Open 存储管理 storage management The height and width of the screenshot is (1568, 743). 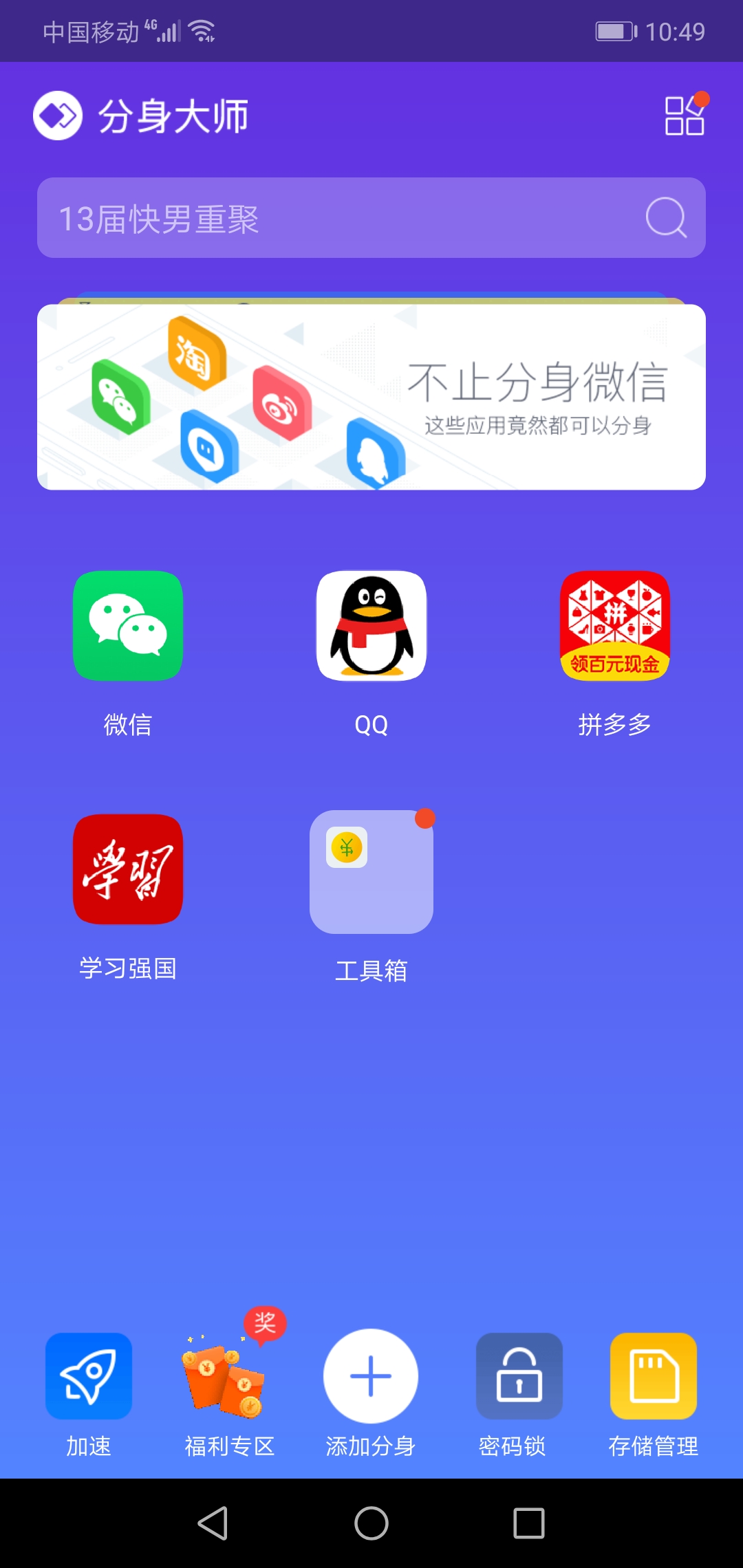[x=653, y=1375]
